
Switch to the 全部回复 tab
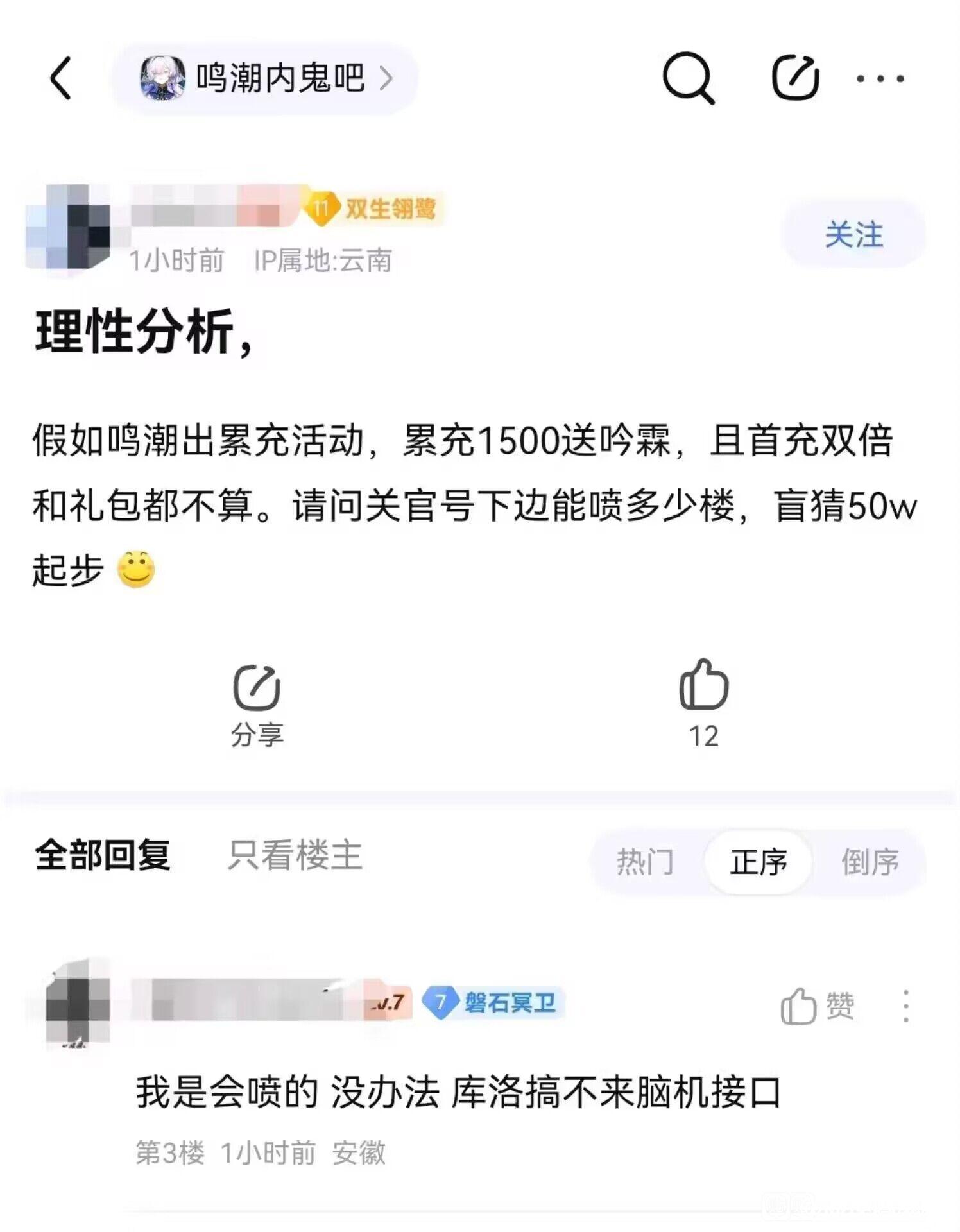[x=103, y=855]
